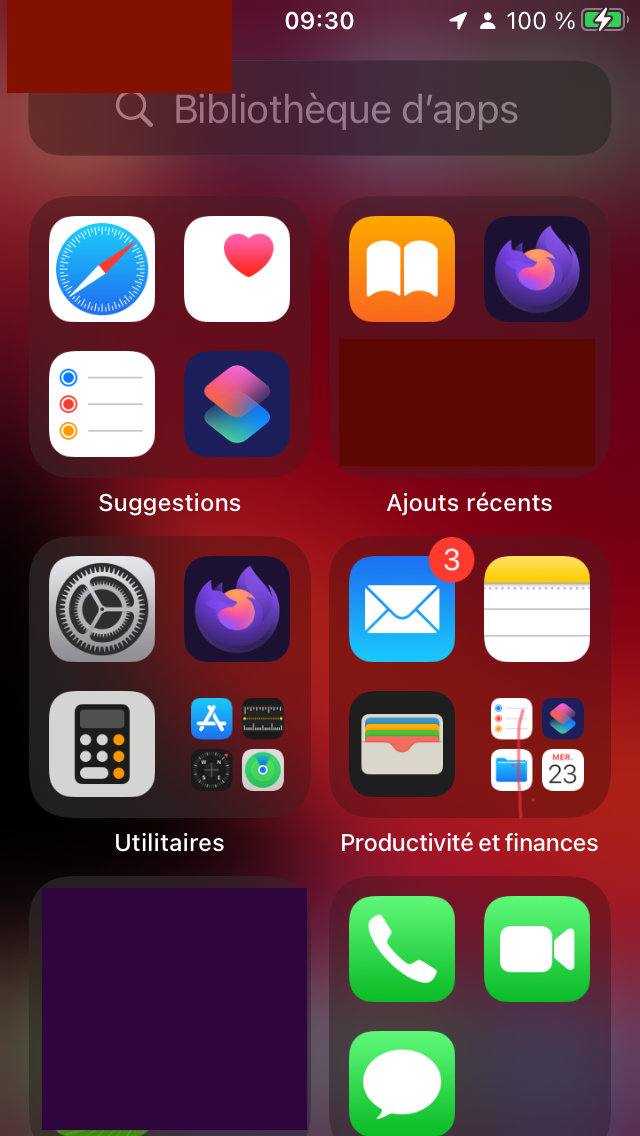Open Reminders in the Suggestions group
This screenshot has width=640, height=1136.
click(102, 404)
